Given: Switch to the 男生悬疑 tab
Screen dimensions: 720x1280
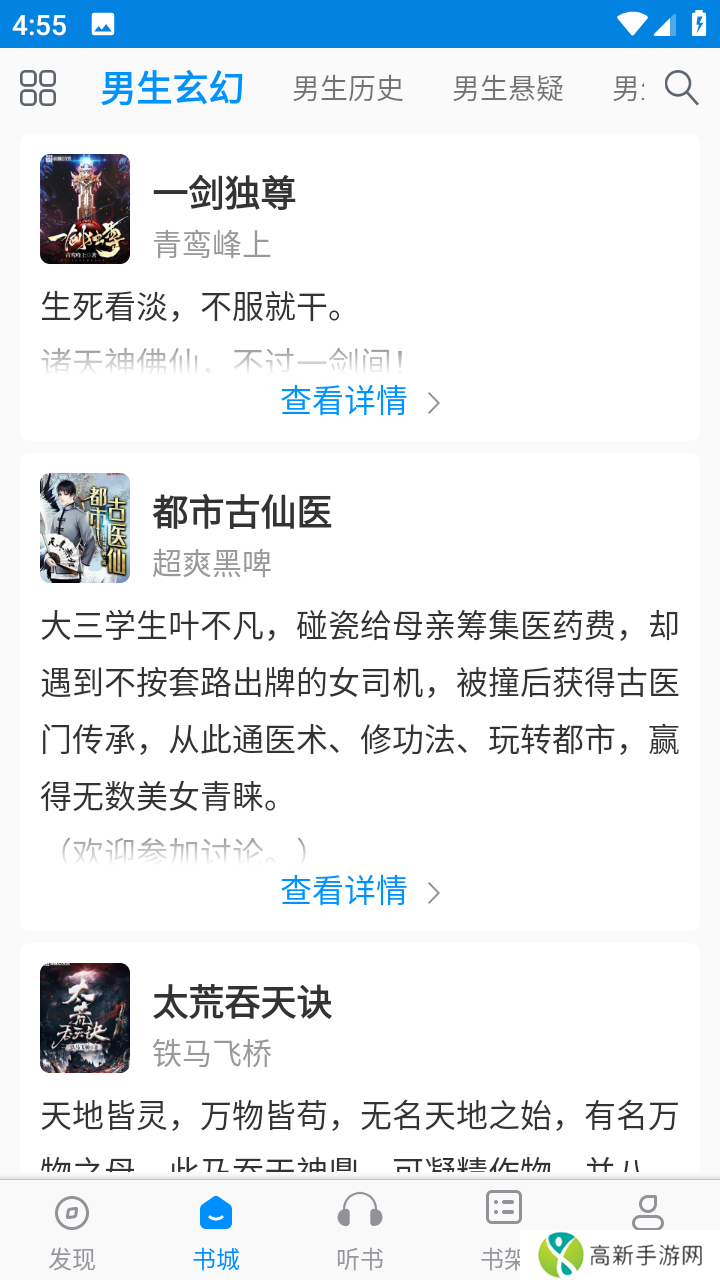Looking at the screenshot, I should (507, 88).
